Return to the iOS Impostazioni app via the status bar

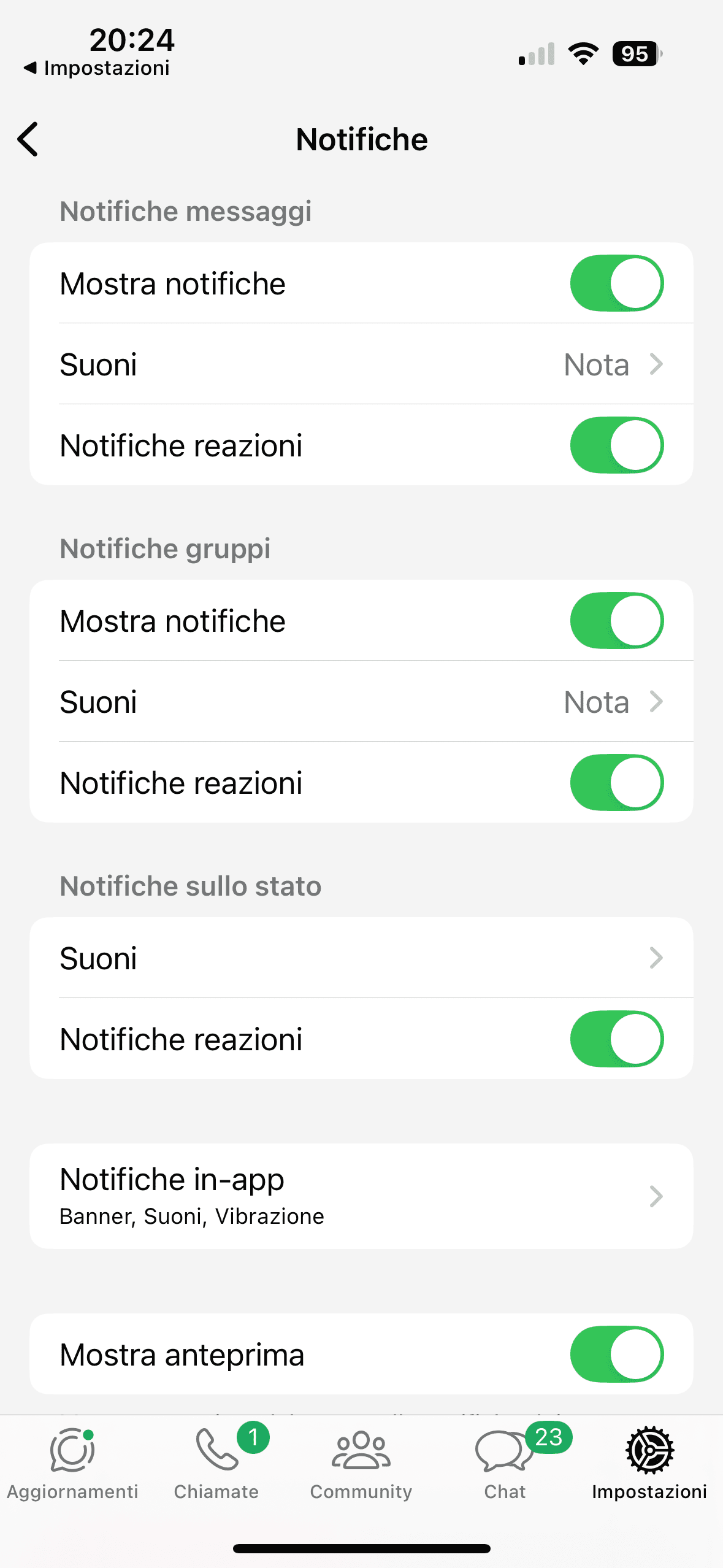(96, 68)
